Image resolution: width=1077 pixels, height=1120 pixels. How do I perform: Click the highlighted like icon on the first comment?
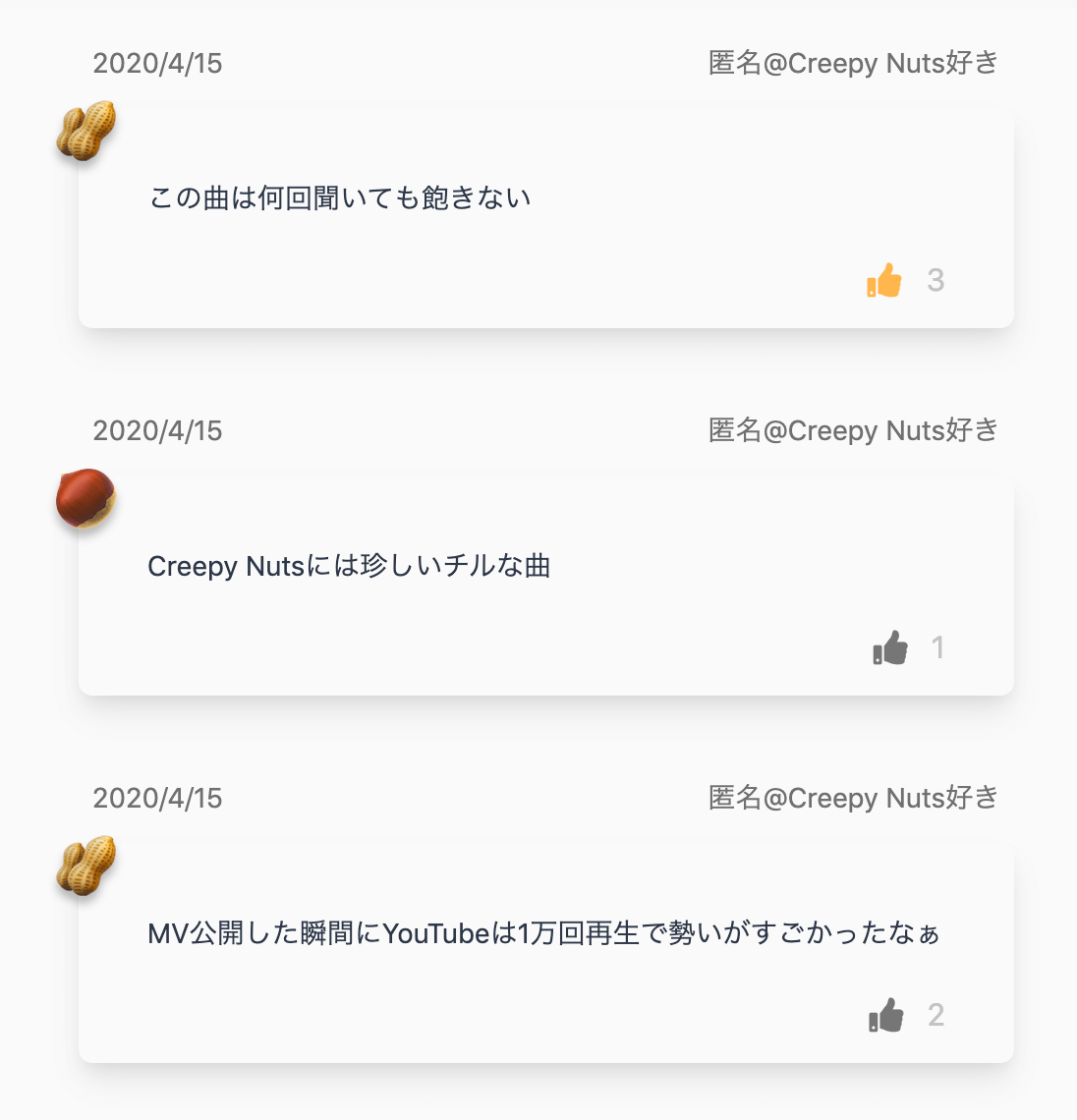coord(885,280)
